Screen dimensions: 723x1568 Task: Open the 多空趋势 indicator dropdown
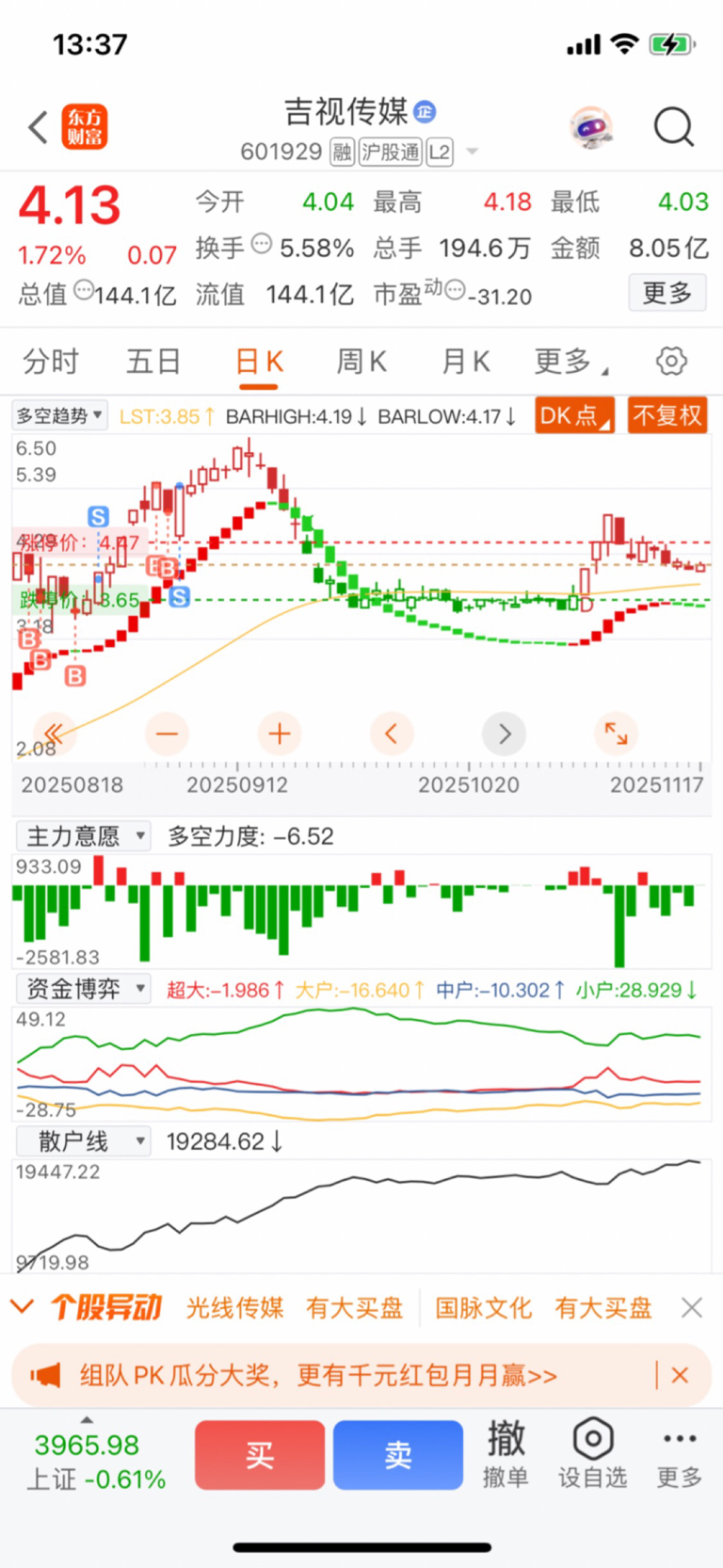point(59,415)
